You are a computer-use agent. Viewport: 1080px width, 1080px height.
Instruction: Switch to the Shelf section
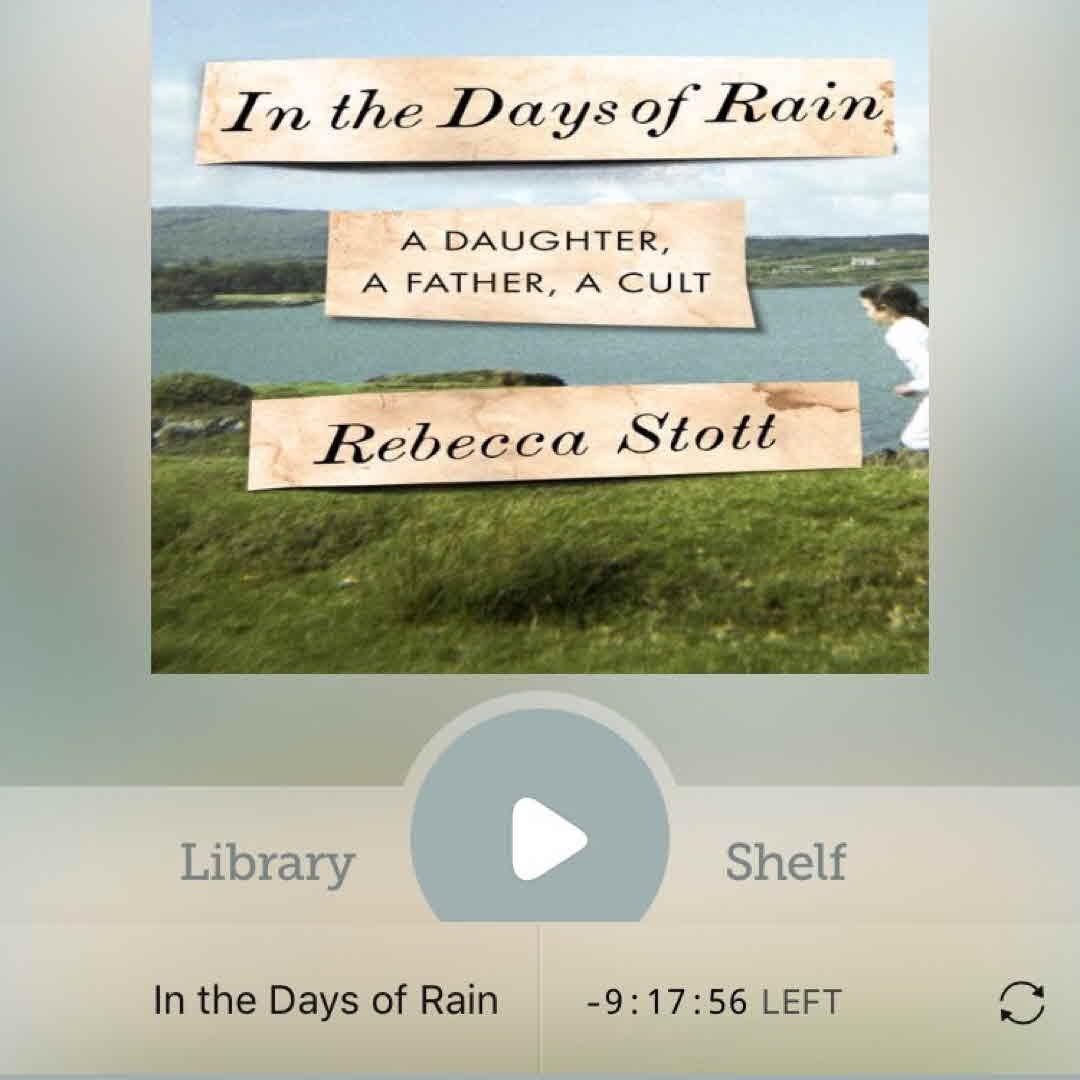coord(785,862)
